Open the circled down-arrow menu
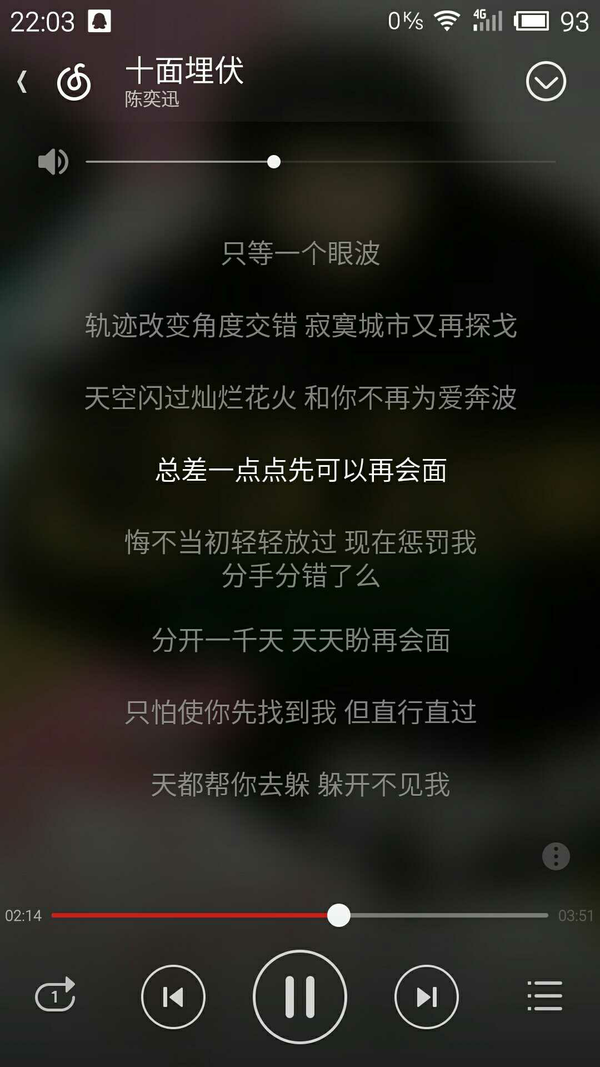 [546, 82]
